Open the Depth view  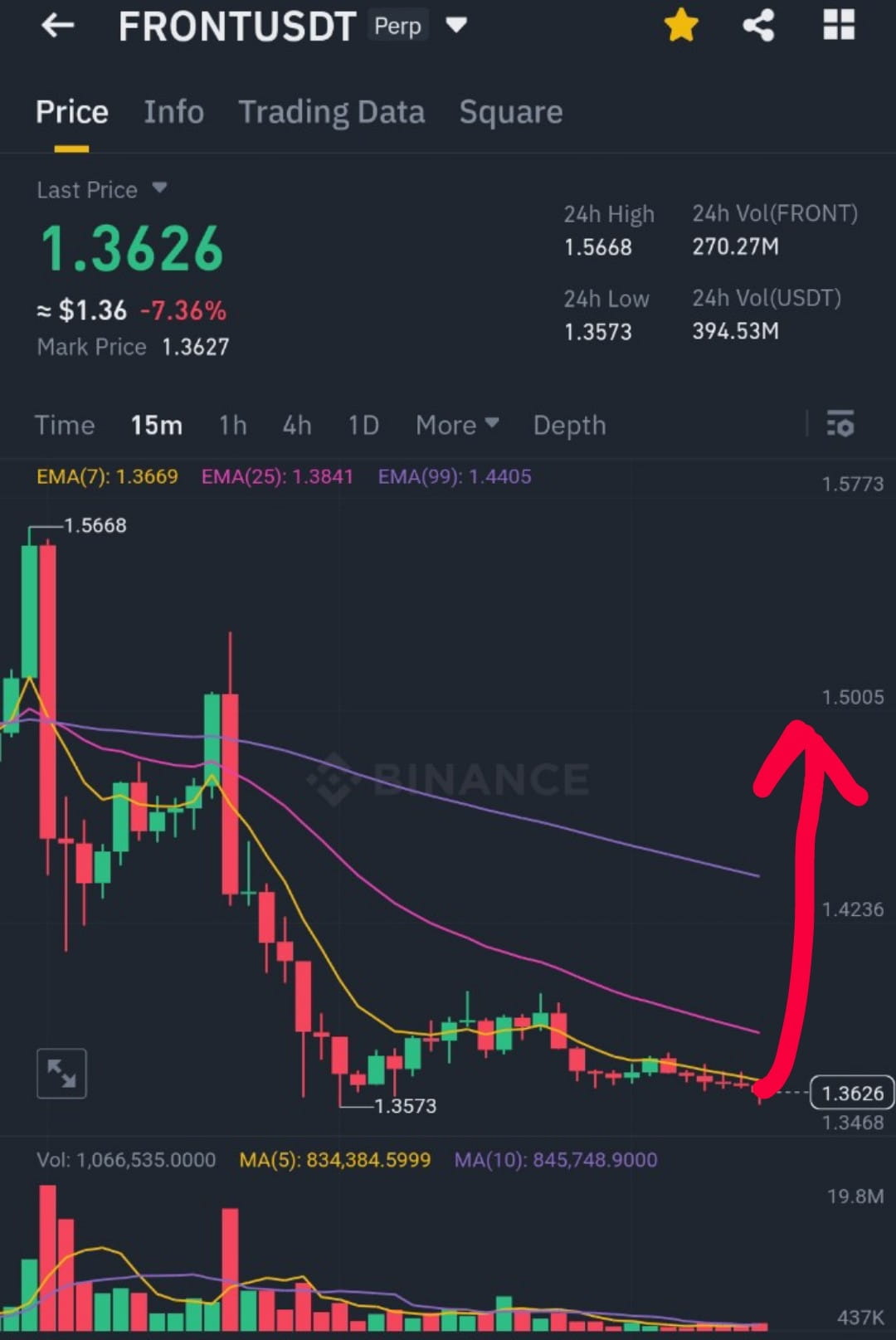569,425
